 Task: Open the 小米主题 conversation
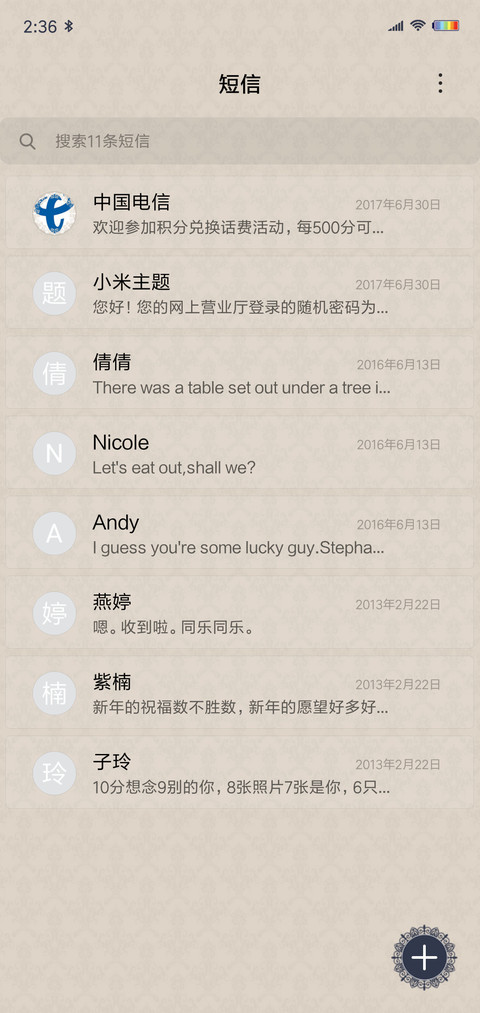(240, 293)
